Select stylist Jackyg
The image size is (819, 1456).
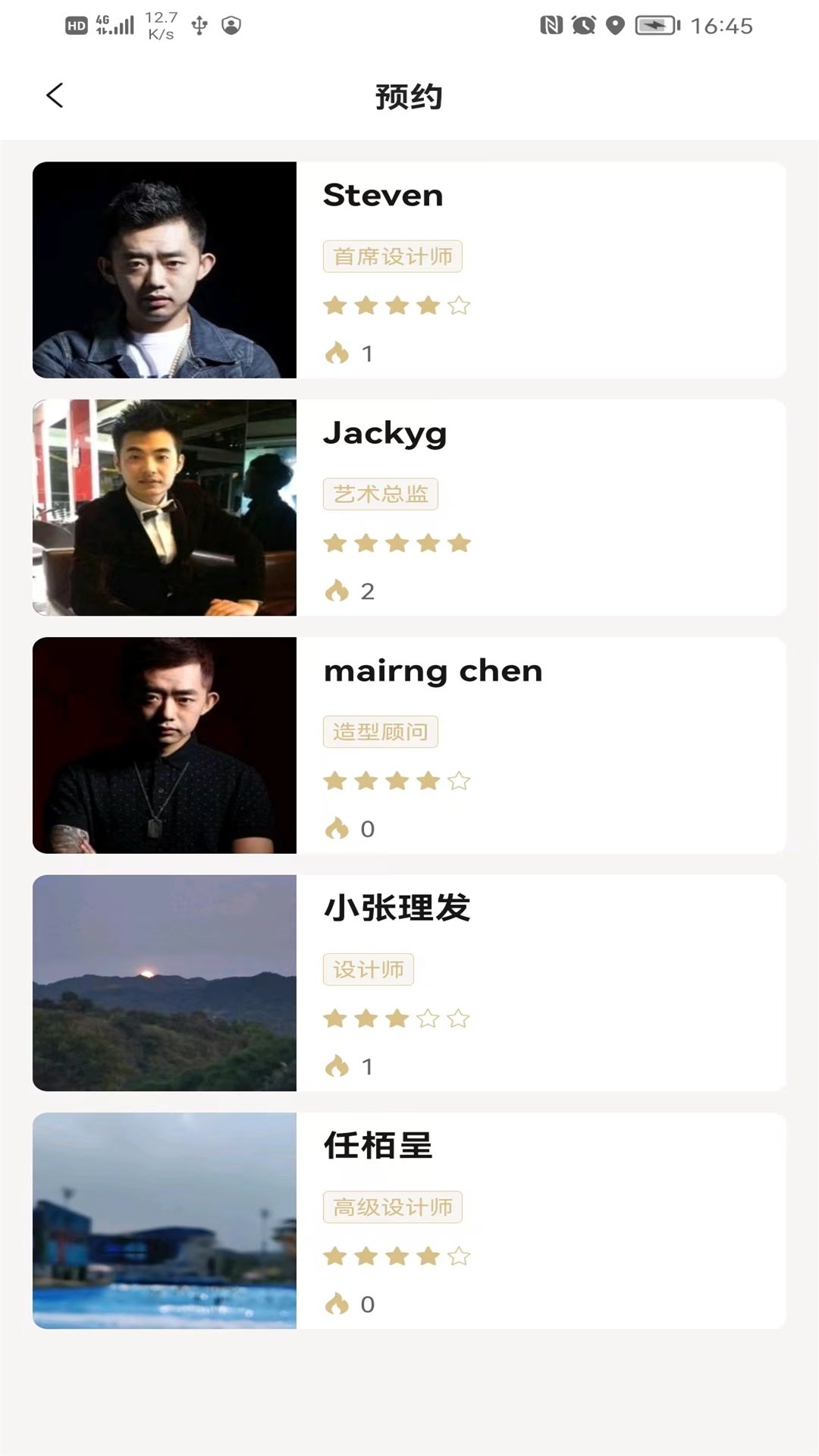click(x=409, y=507)
